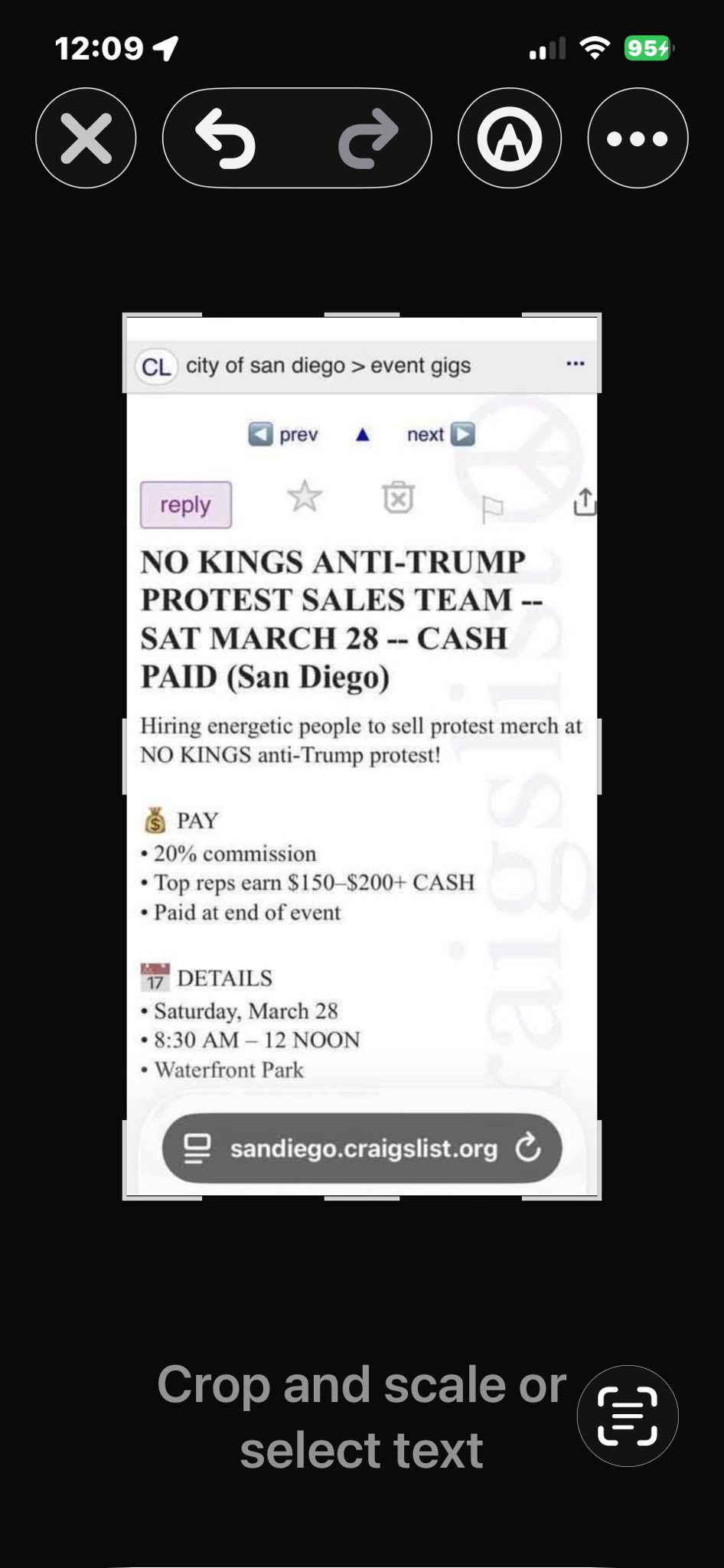This screenshot has height=1568, width=724.
Task: Close the screenshot editor
Action: click(x=86, y=139)
